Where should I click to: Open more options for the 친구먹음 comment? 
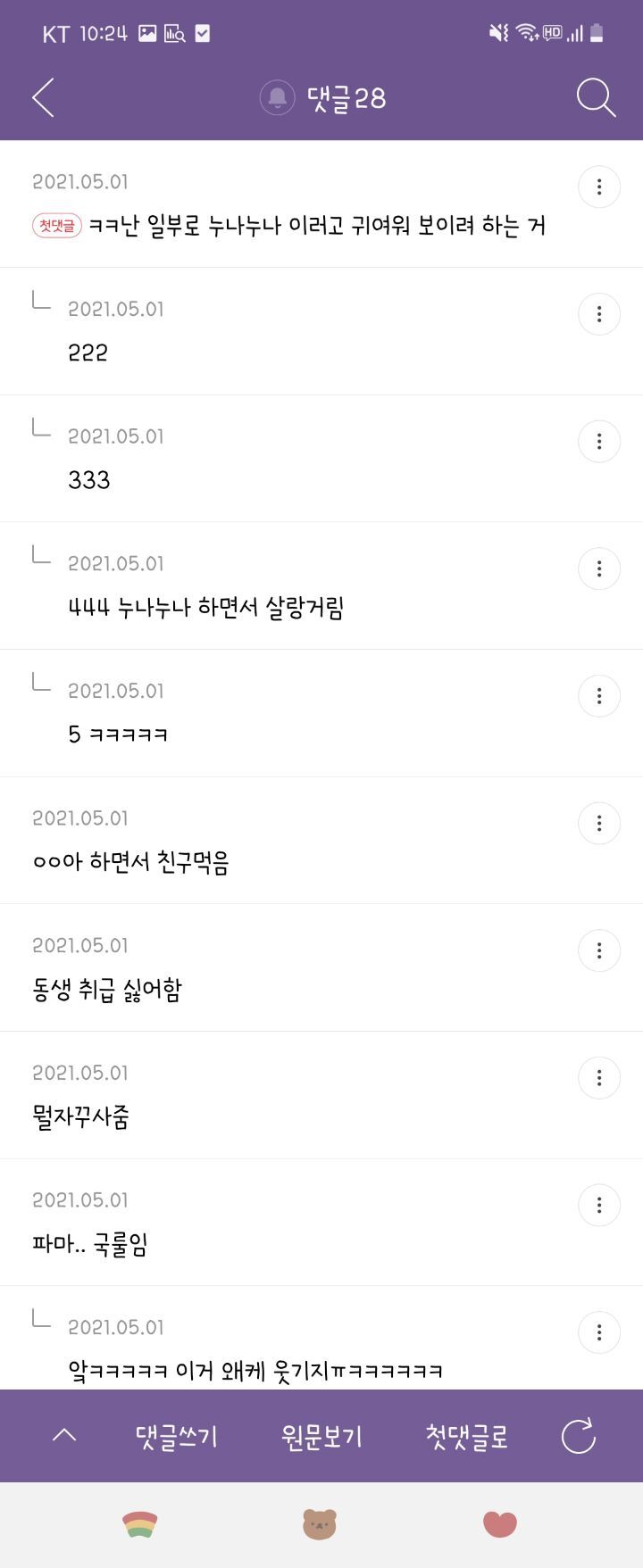[599, 823]
